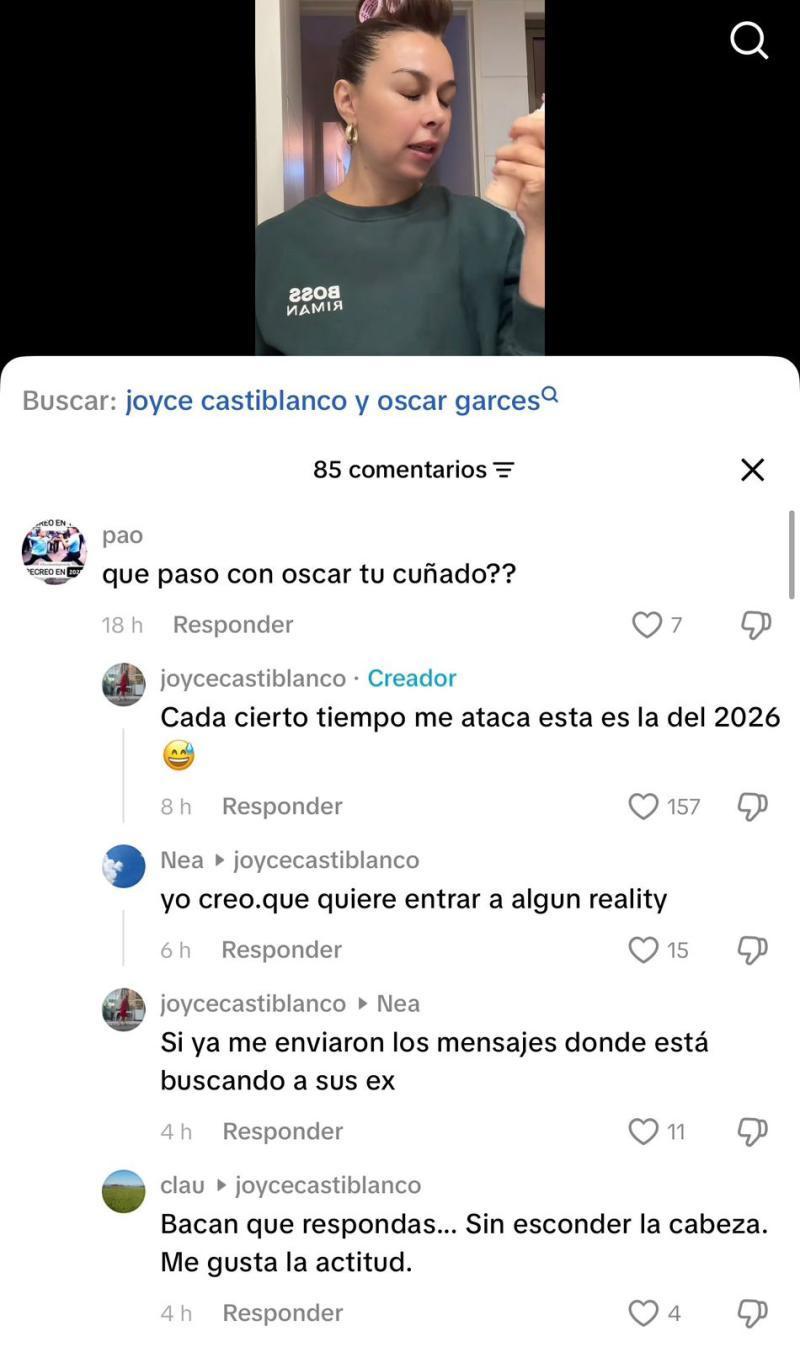Screen dimensions: 800x1347
Task: Like clau's comment about actitud
Action: coord(642,1313)
